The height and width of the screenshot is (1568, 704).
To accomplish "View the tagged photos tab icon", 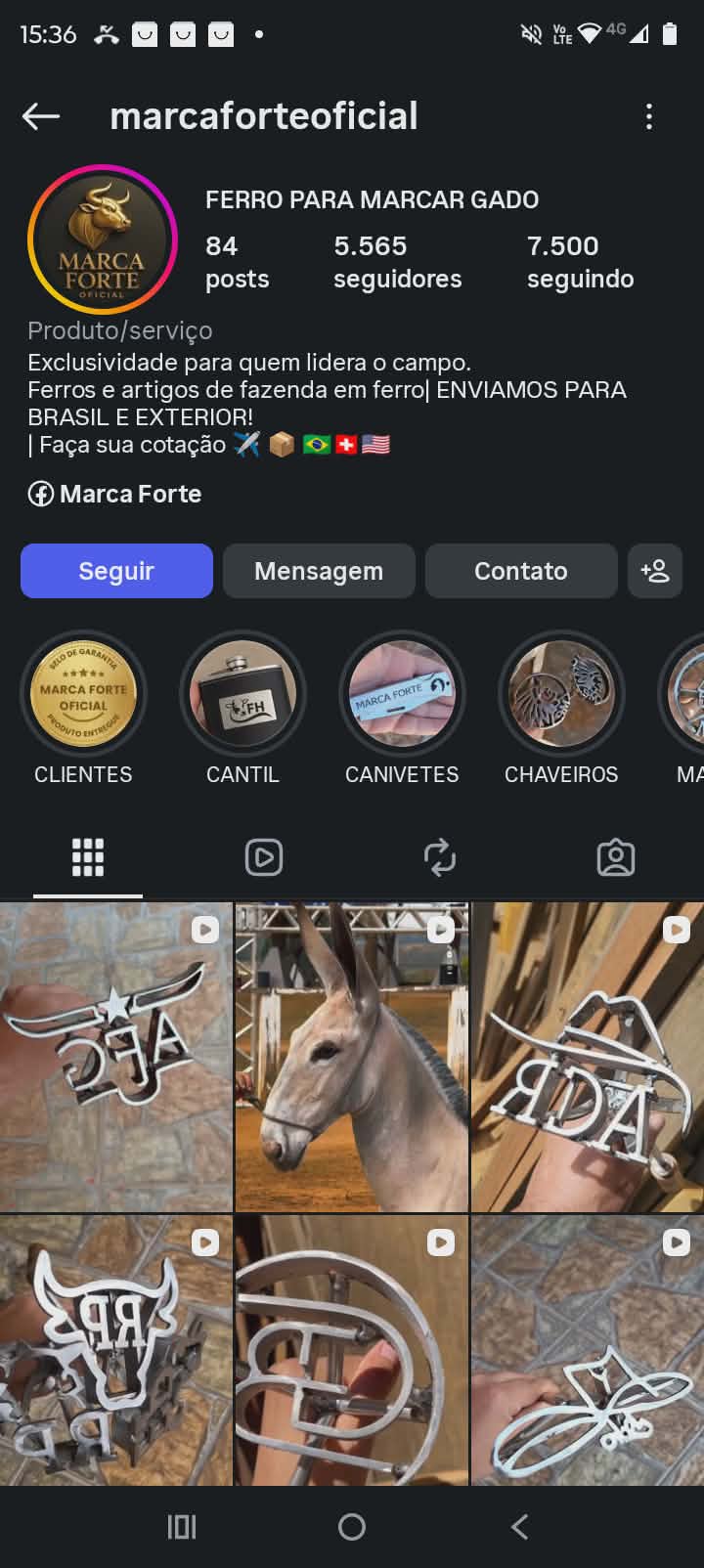I will point(616,856).
